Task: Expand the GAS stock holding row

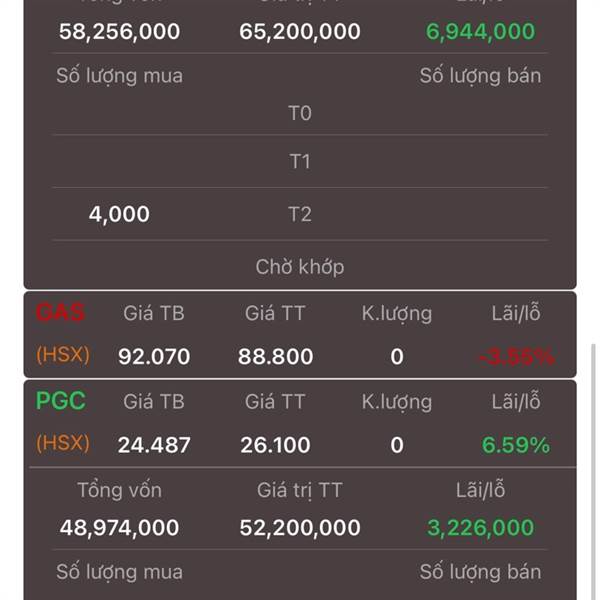Action: pos(299,334)
